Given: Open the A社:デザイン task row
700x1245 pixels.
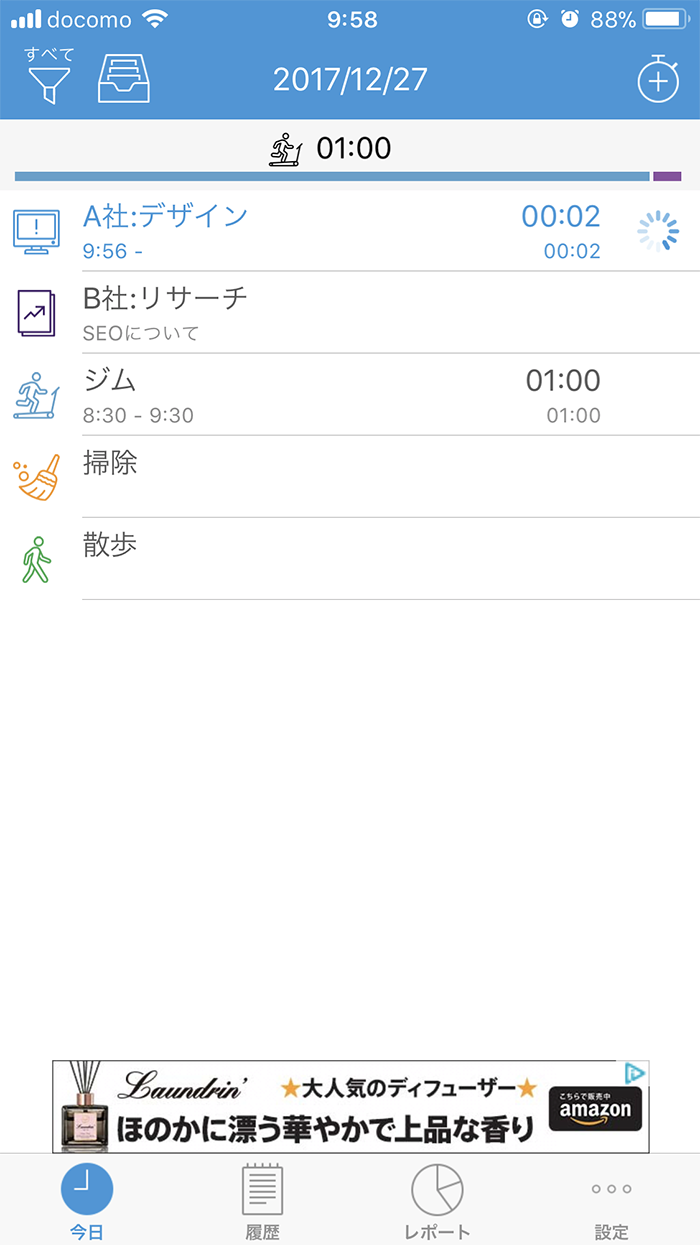Looking at the screenshot, I should click(350, 231).
